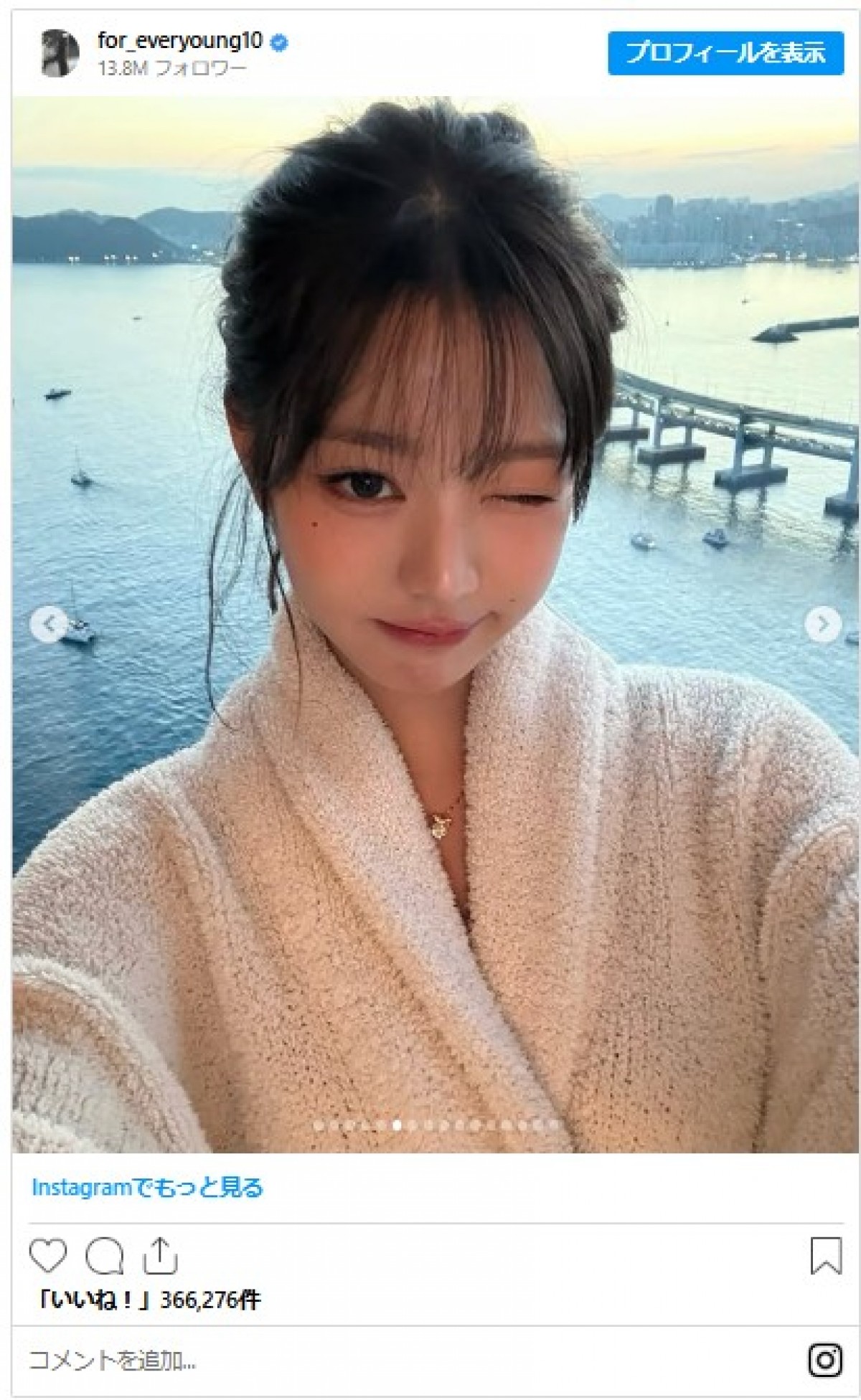The height and width of the screenshot is (1400, 861).
Task: Open Instagram via the logo icon
Action: coord(825,1360)
